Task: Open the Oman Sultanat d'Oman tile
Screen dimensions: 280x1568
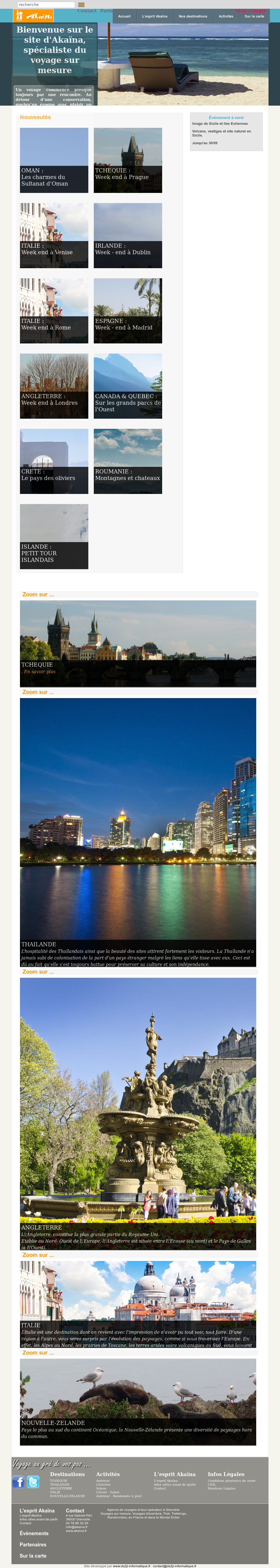Action: click(54, 160)
